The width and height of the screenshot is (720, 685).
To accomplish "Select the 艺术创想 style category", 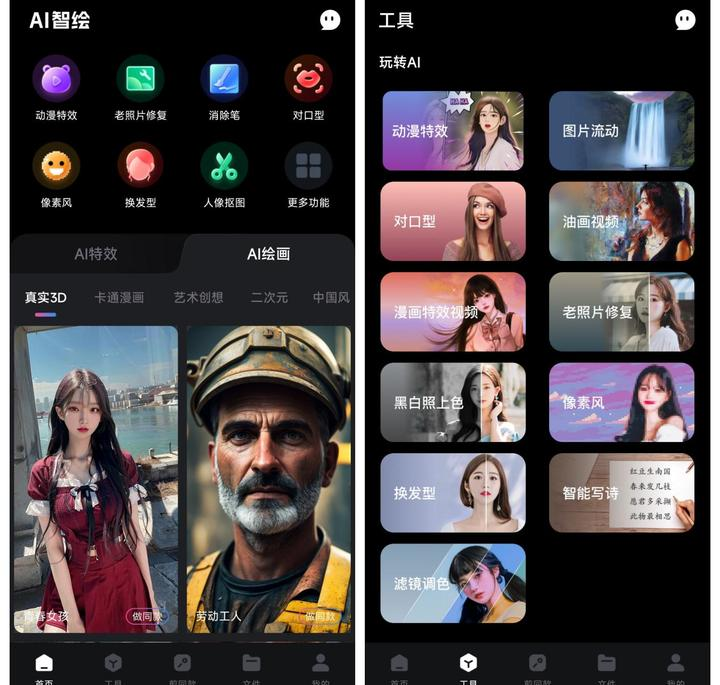I will coord(198,297).
